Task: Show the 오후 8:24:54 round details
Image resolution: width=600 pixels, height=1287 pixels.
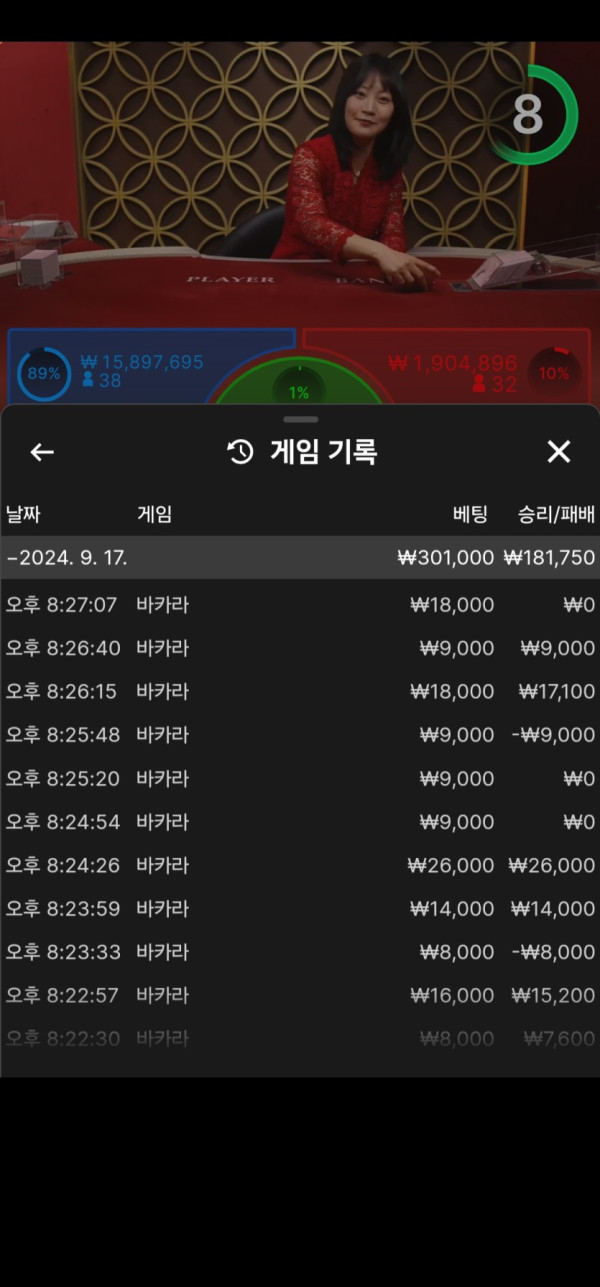Action: click(300, 822)
